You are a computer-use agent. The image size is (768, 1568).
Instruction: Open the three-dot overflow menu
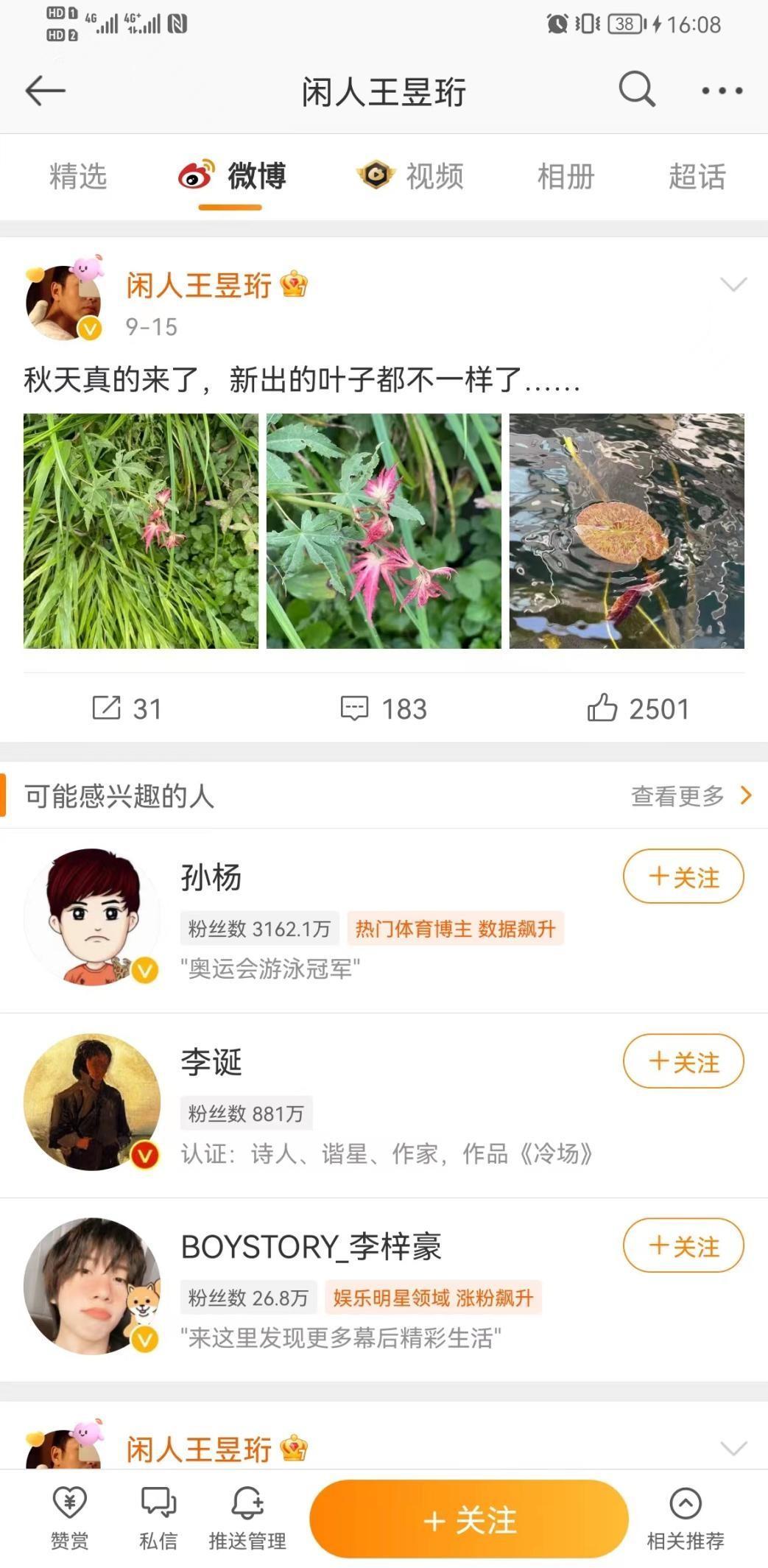point(722,91)
